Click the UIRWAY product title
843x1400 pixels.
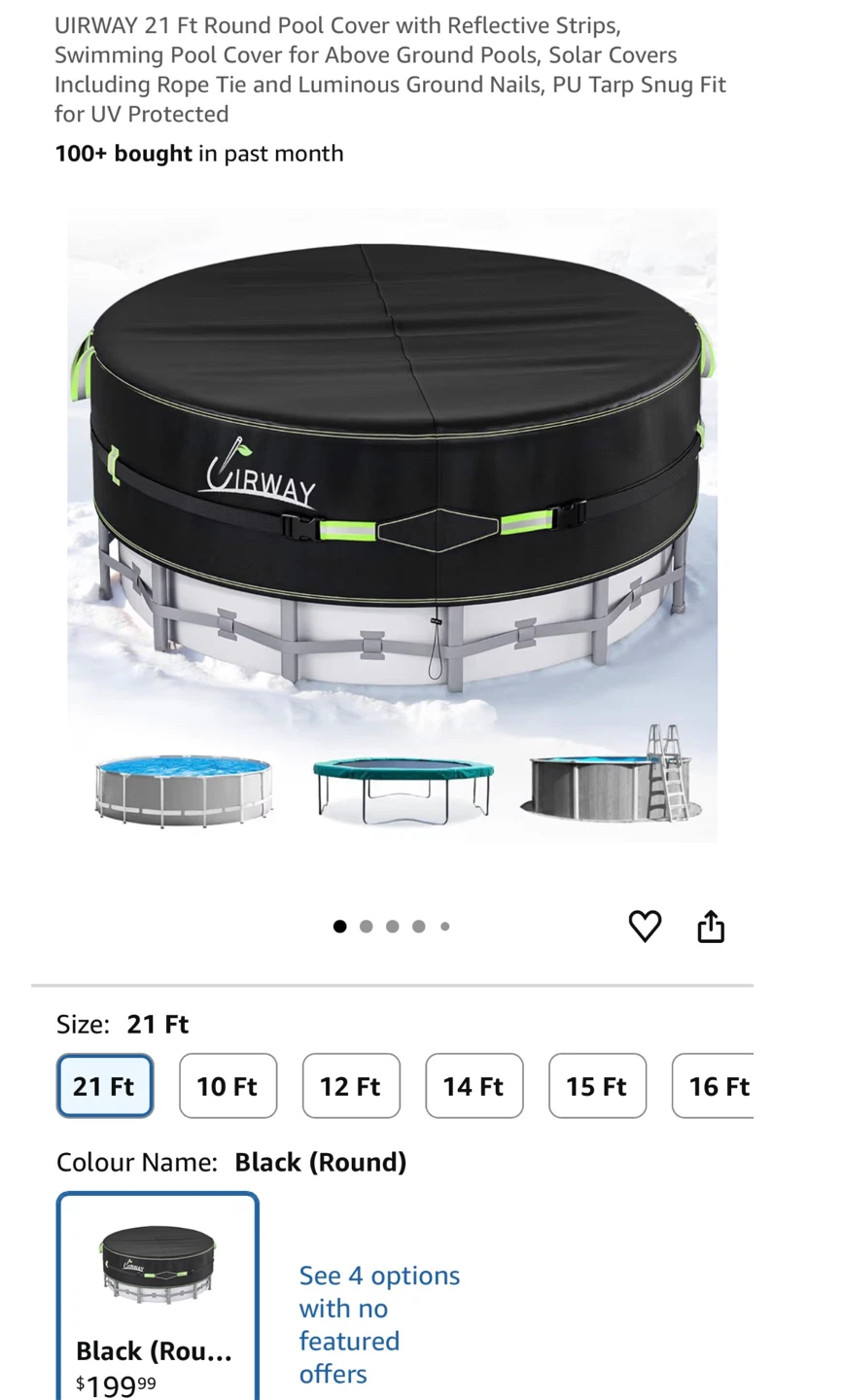[389, 69]
